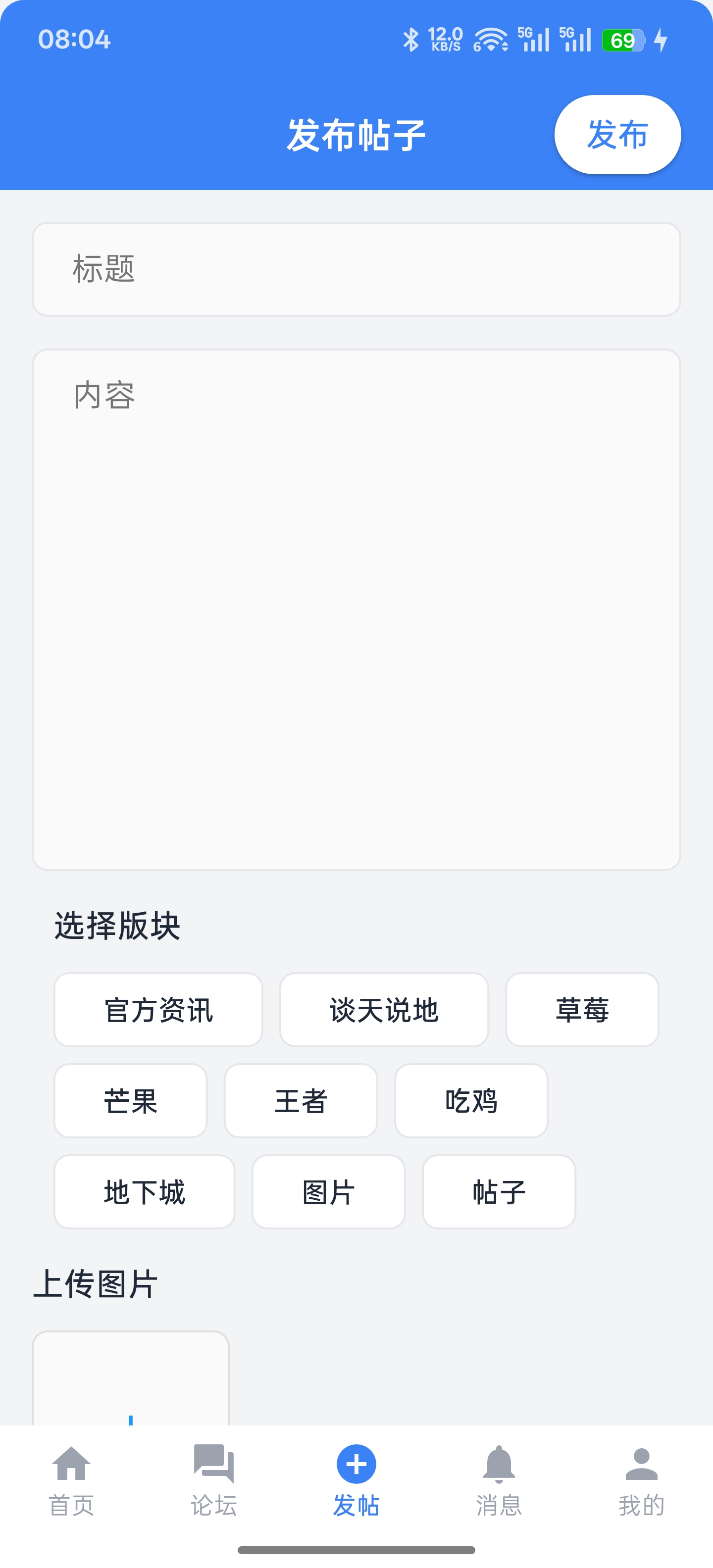Pick the 帖子 section chip

(499, 1192)
